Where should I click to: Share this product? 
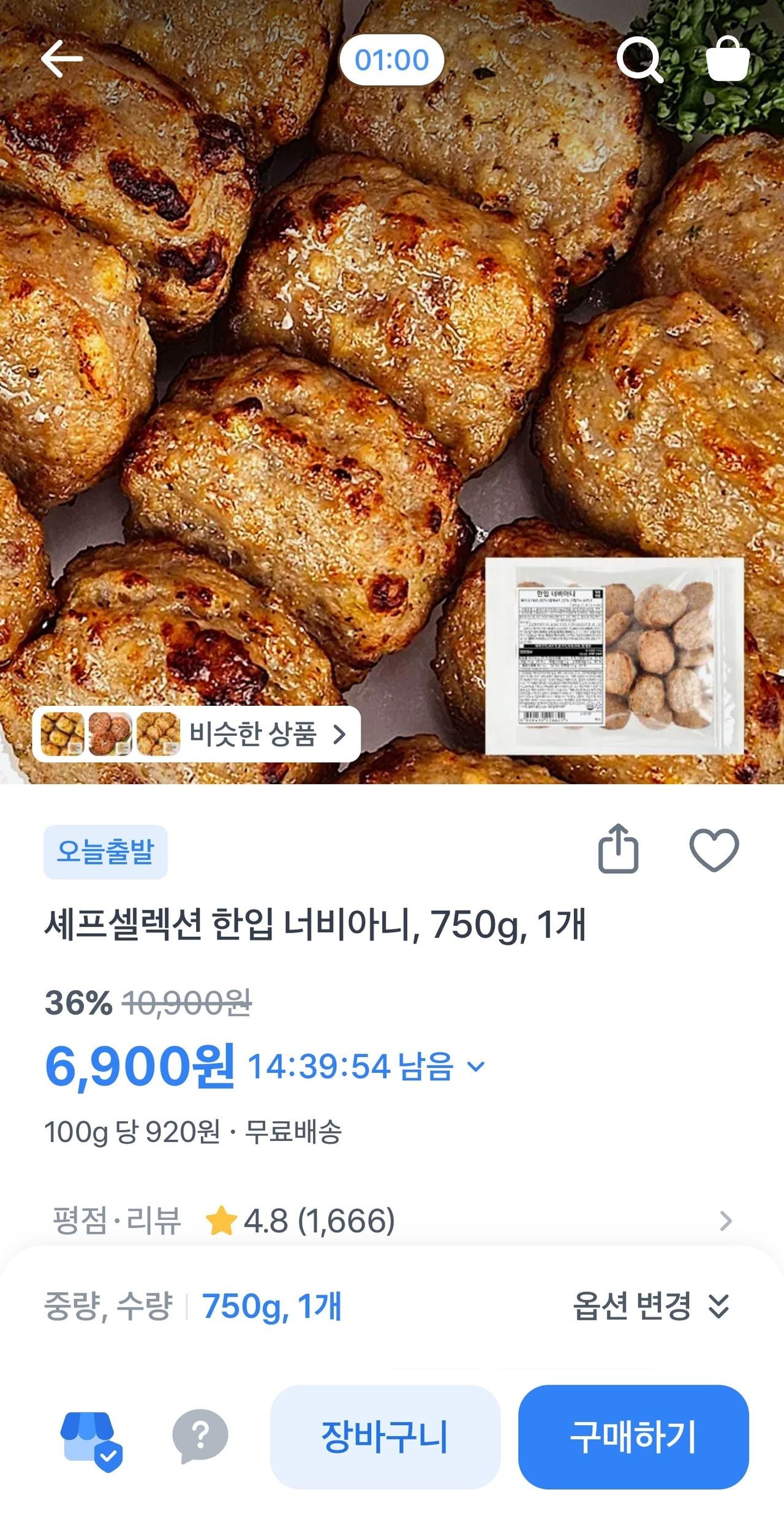click(x=618, y=849)
